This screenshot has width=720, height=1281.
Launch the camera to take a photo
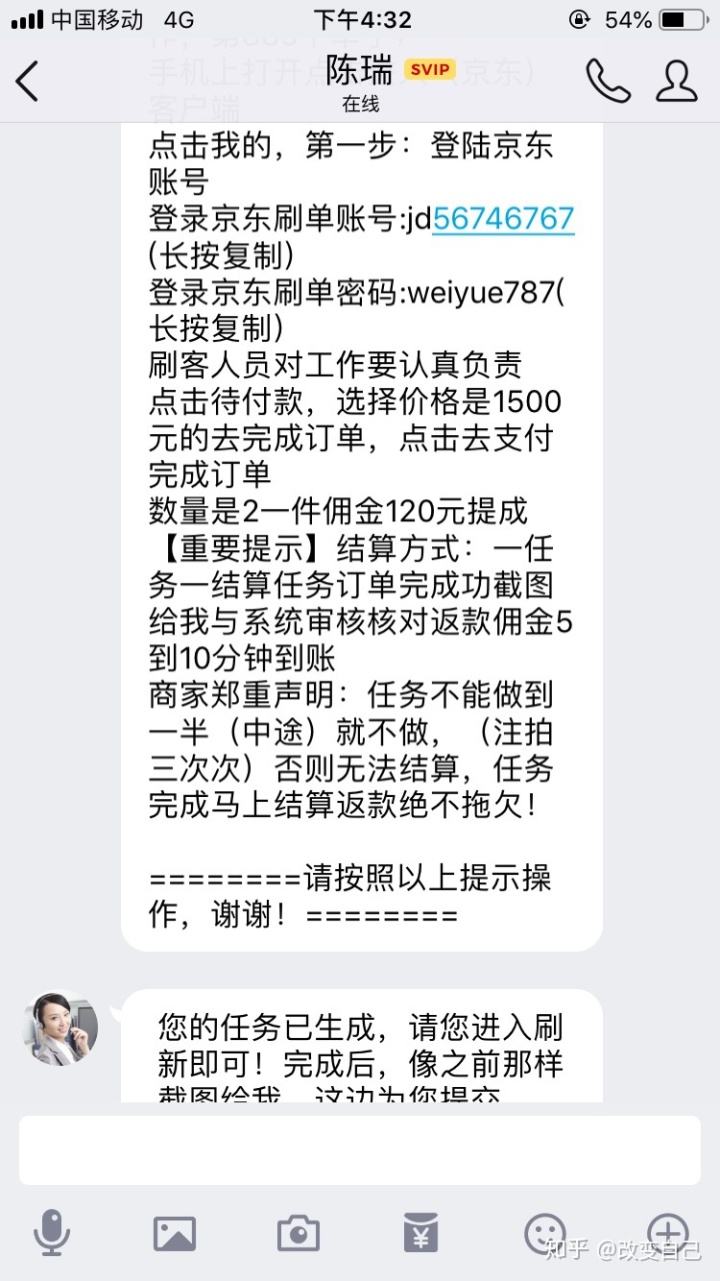[x=298, y=1232]
